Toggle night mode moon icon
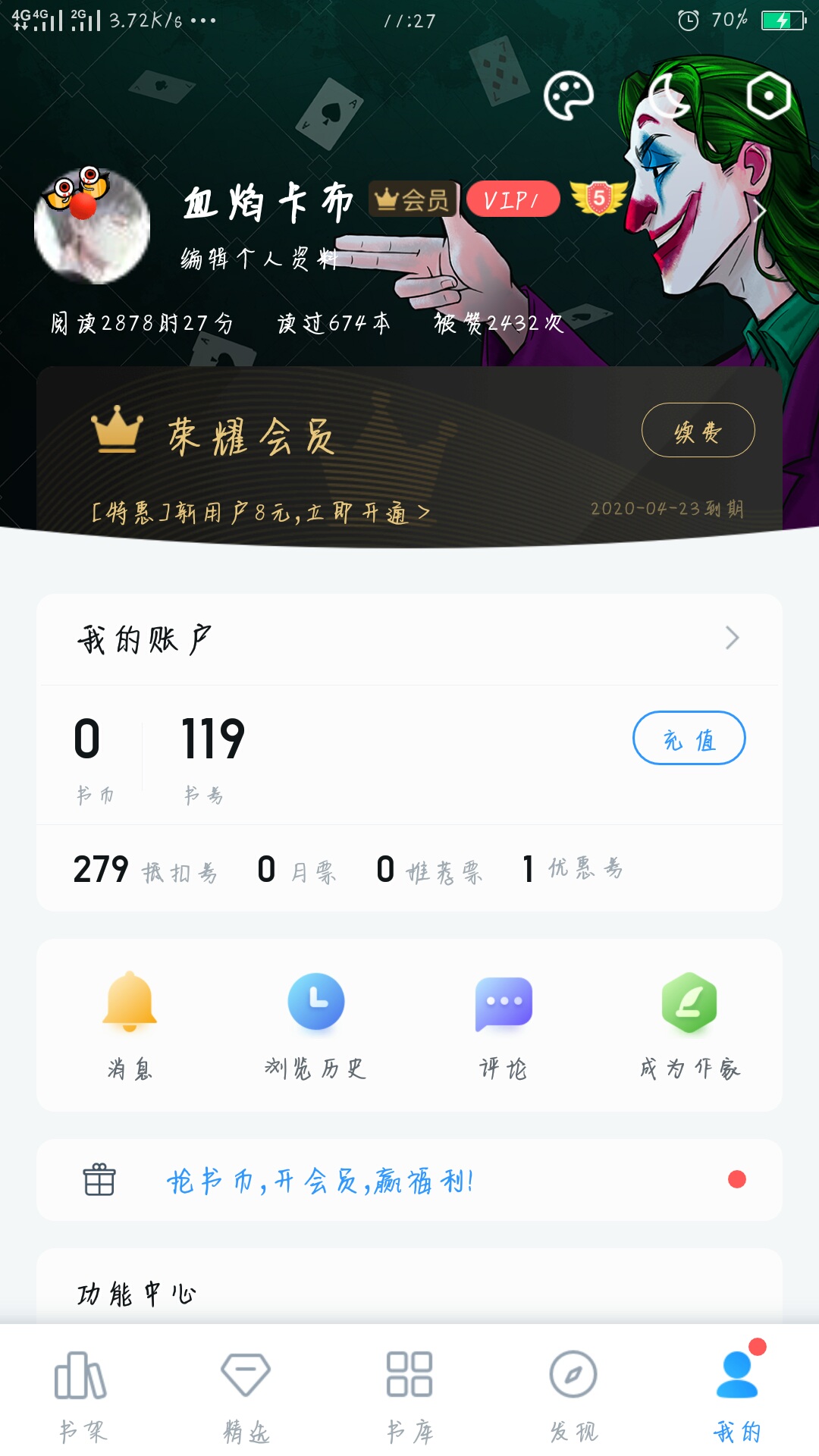819x1456 pixels. [x=669, y=96]
